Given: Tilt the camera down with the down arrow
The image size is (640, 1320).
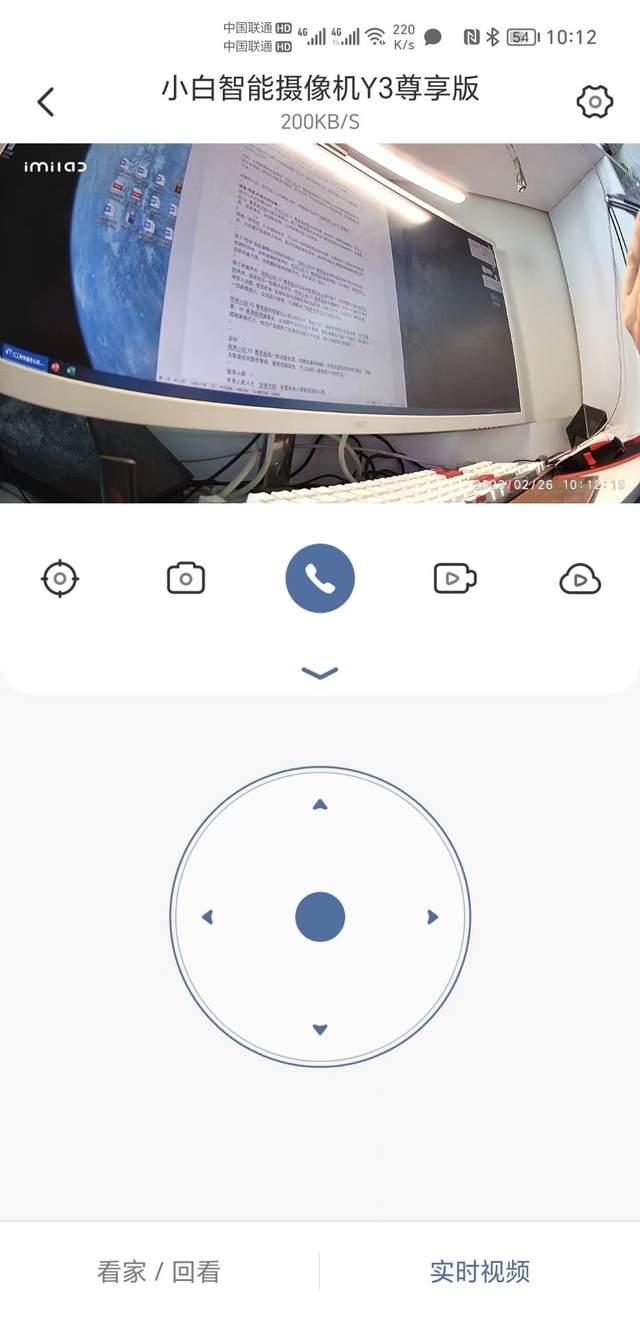Looking at the screenshot, I should click(x=320, y=1030).
